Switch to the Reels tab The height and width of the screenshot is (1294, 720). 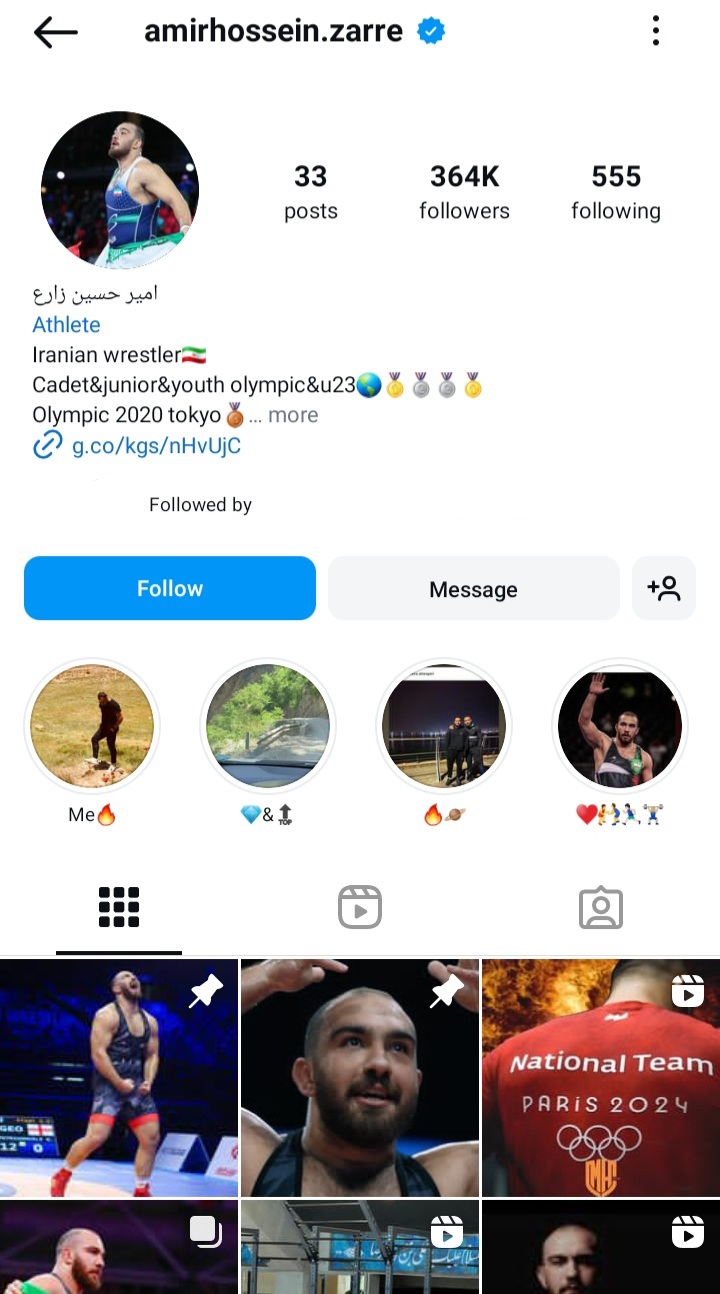coord(360,908)
